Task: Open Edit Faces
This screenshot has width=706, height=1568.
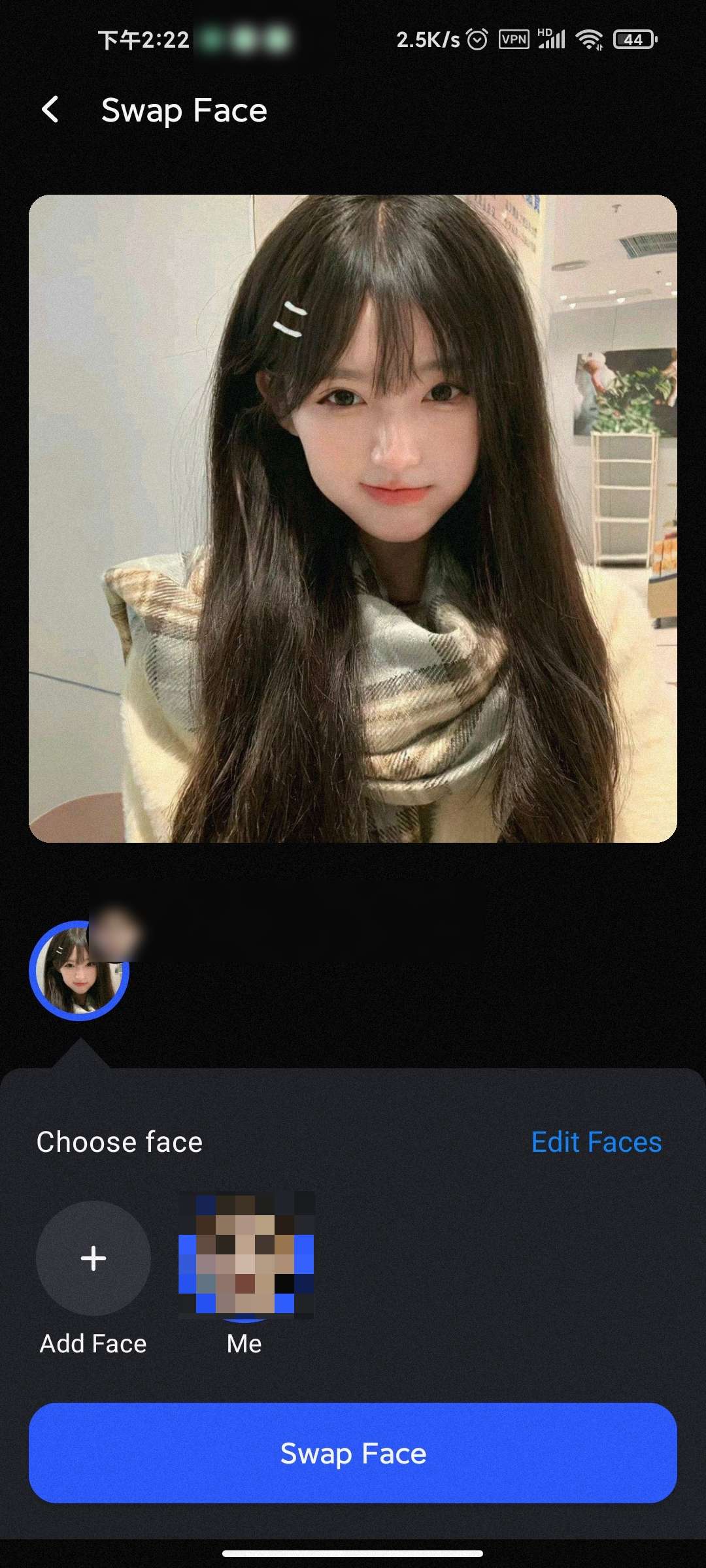Action: [596, 1143]
